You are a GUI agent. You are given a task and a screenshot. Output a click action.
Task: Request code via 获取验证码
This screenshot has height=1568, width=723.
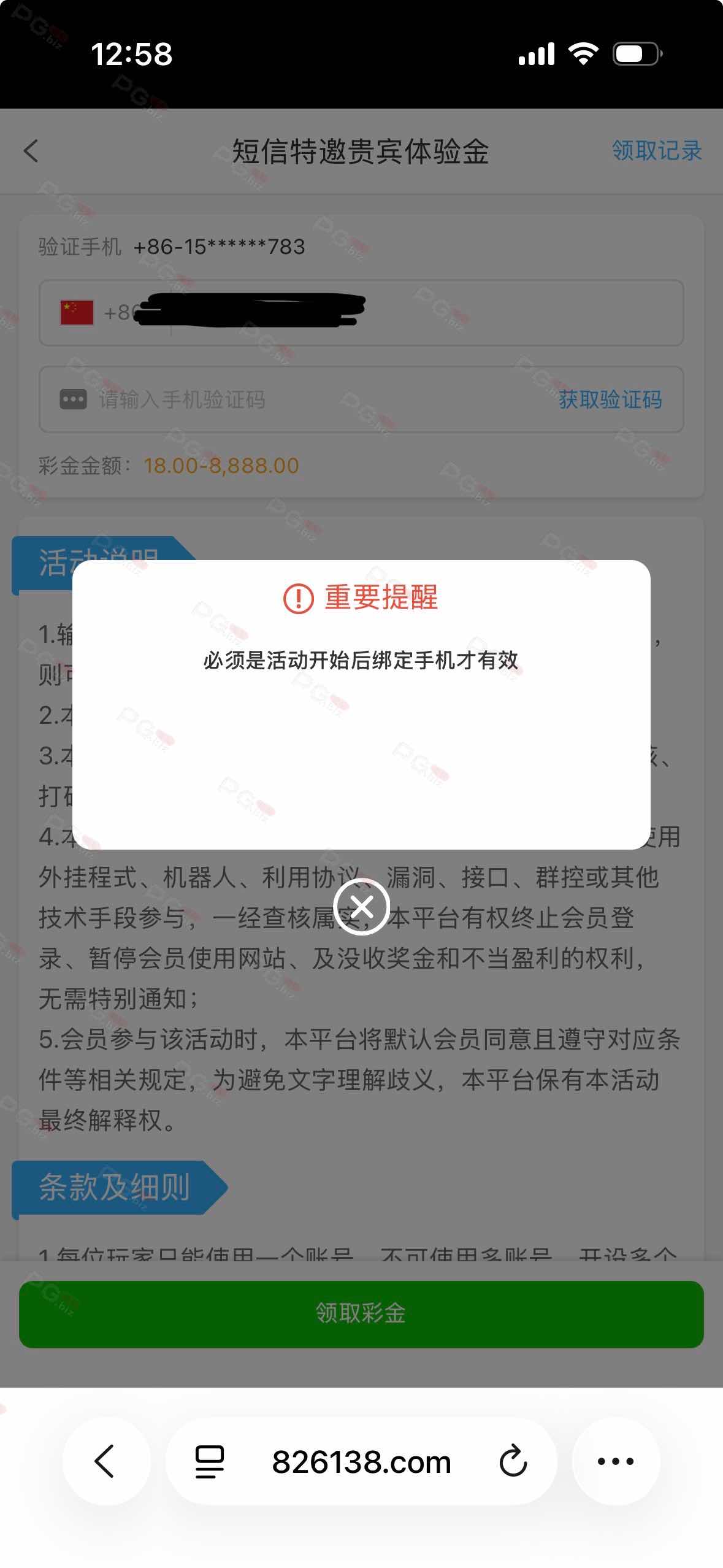610,400
